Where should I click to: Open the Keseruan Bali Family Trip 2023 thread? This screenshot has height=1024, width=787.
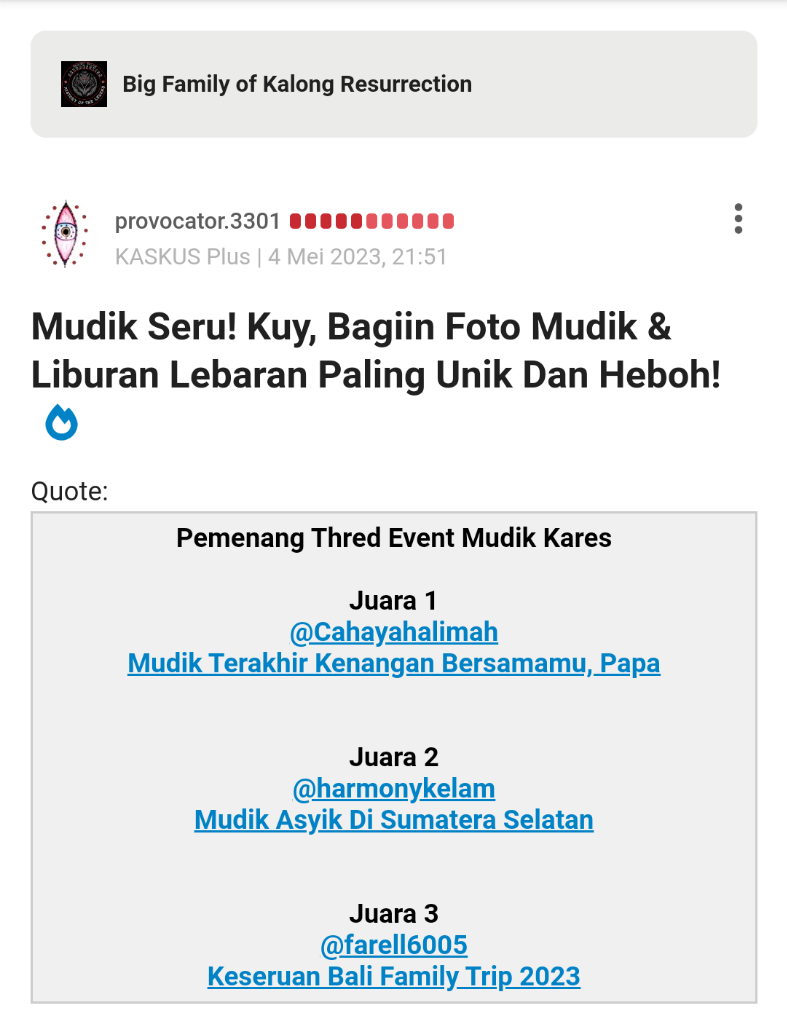[393, 976]
